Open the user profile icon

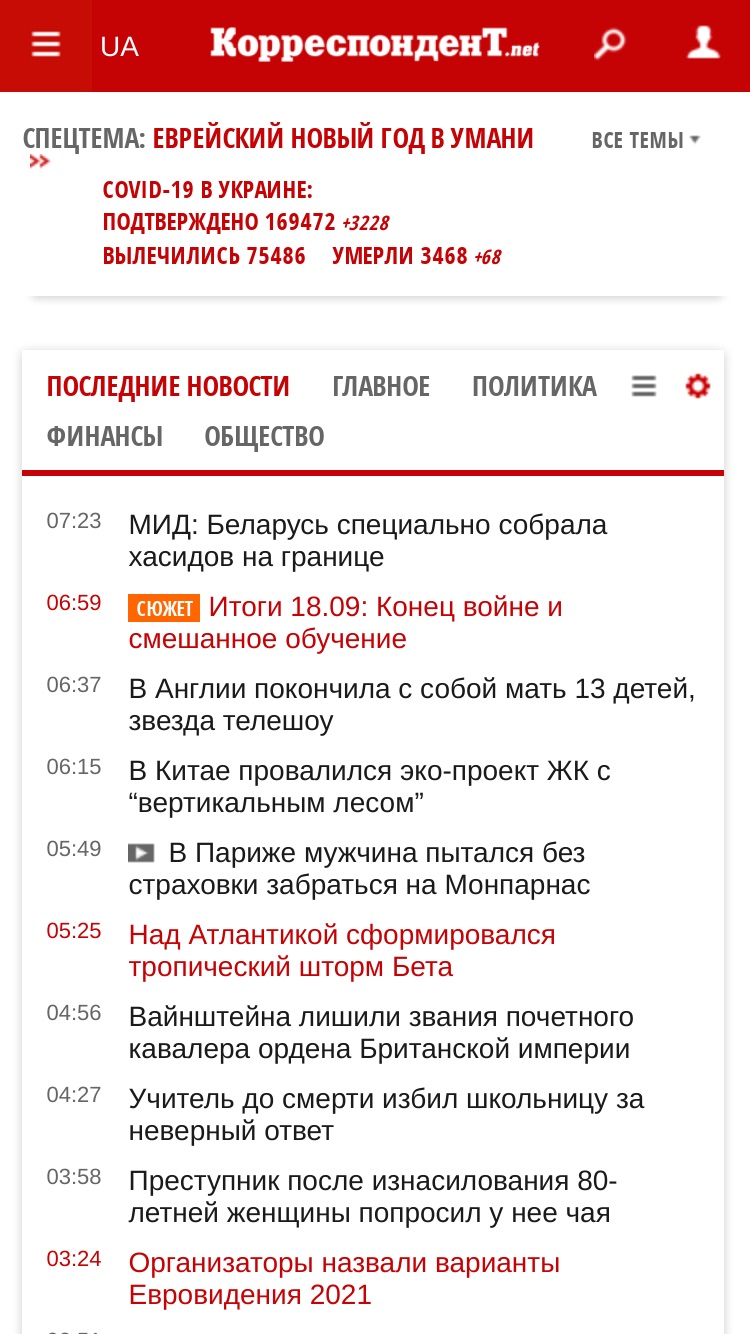[x=704, y=43]
